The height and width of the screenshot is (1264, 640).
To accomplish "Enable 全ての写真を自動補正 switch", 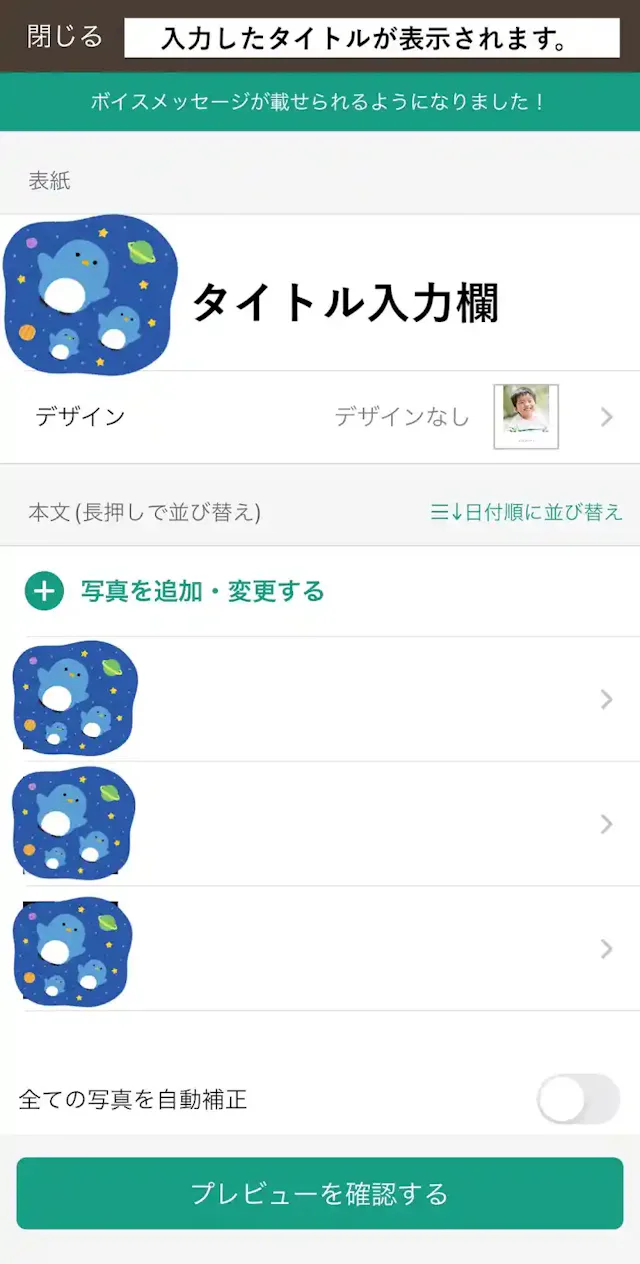I will (578, 1100).
